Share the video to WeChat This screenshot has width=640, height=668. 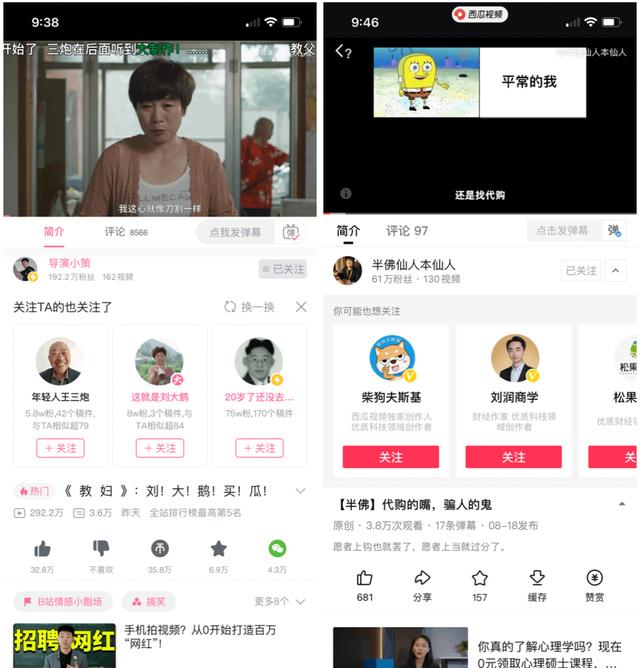[x=277, y=549]
